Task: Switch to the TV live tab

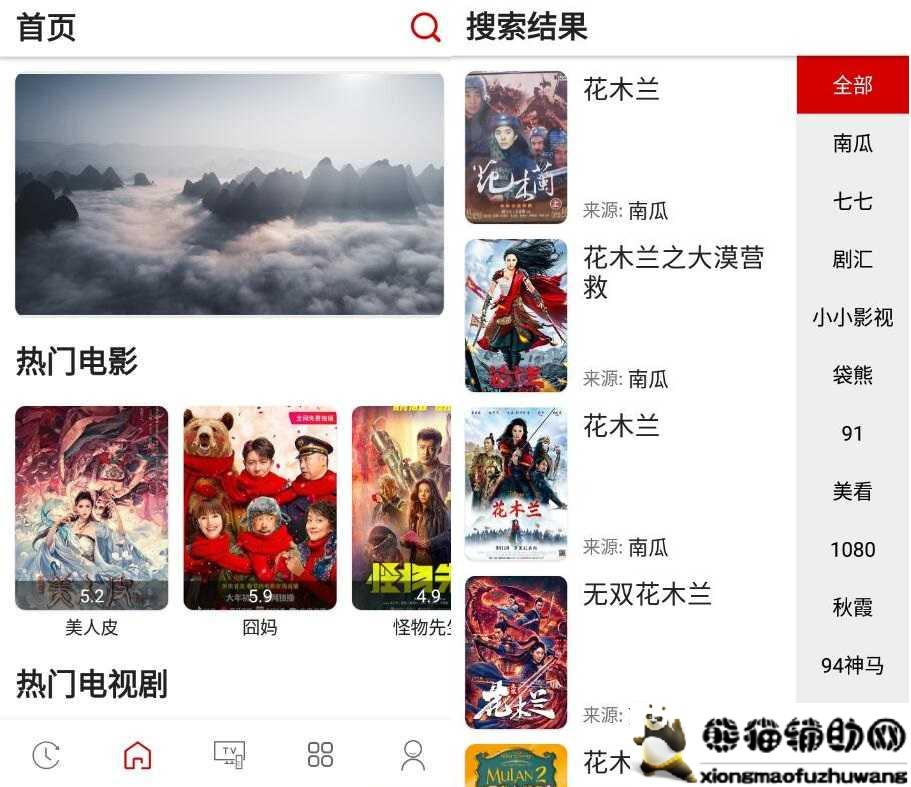Action: tap(229, 755)
